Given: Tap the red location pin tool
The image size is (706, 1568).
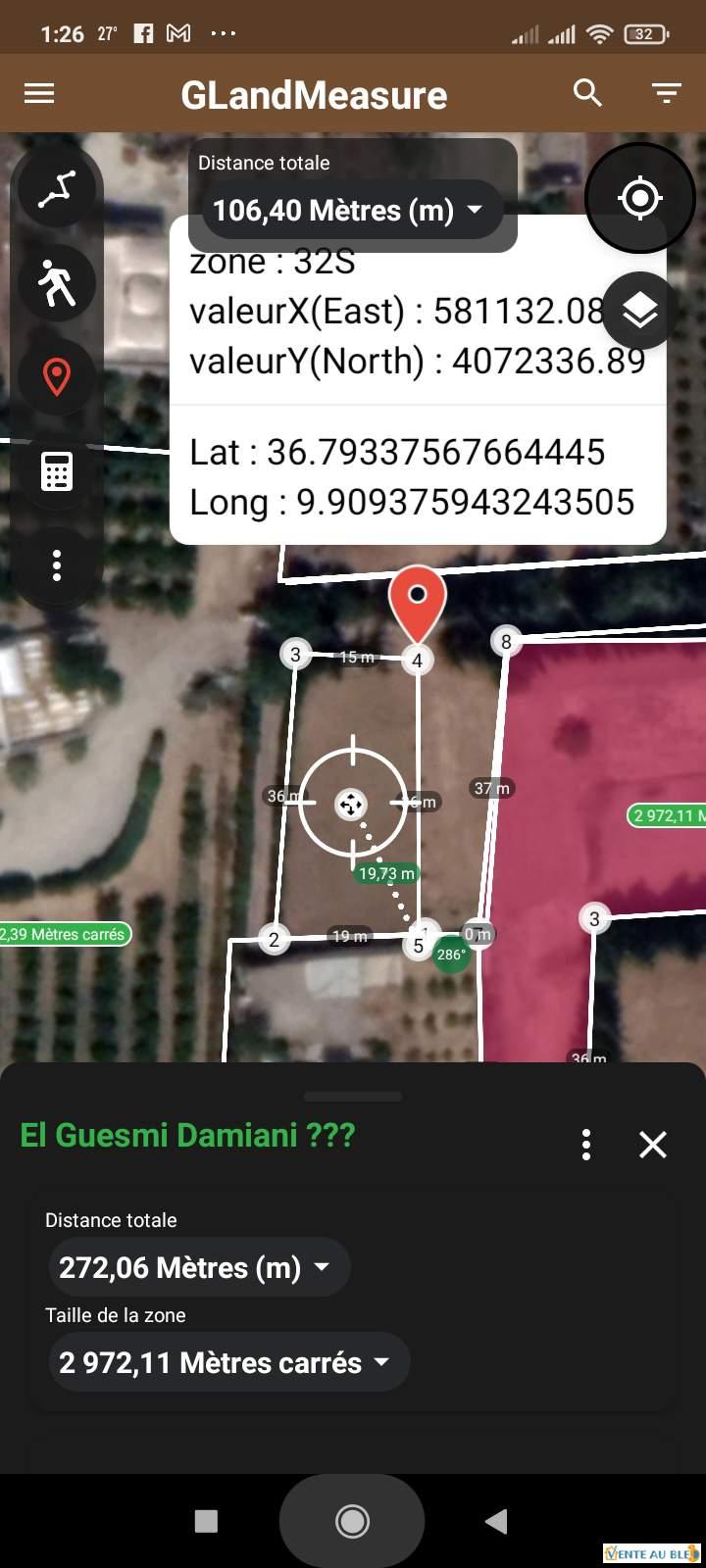Looking at the screenshot, I should click(x=57, y=377).
